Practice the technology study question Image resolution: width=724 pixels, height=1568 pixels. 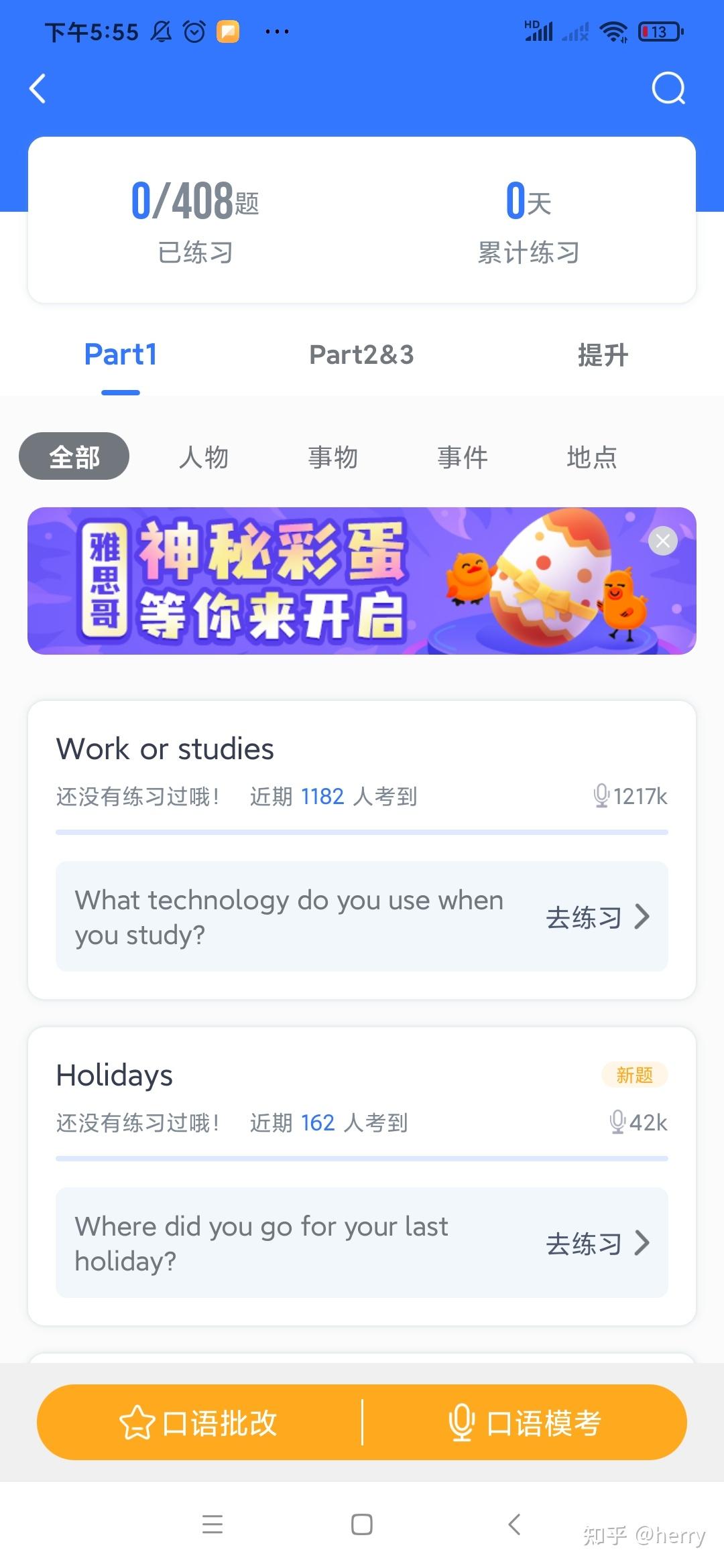coord(597,917)
